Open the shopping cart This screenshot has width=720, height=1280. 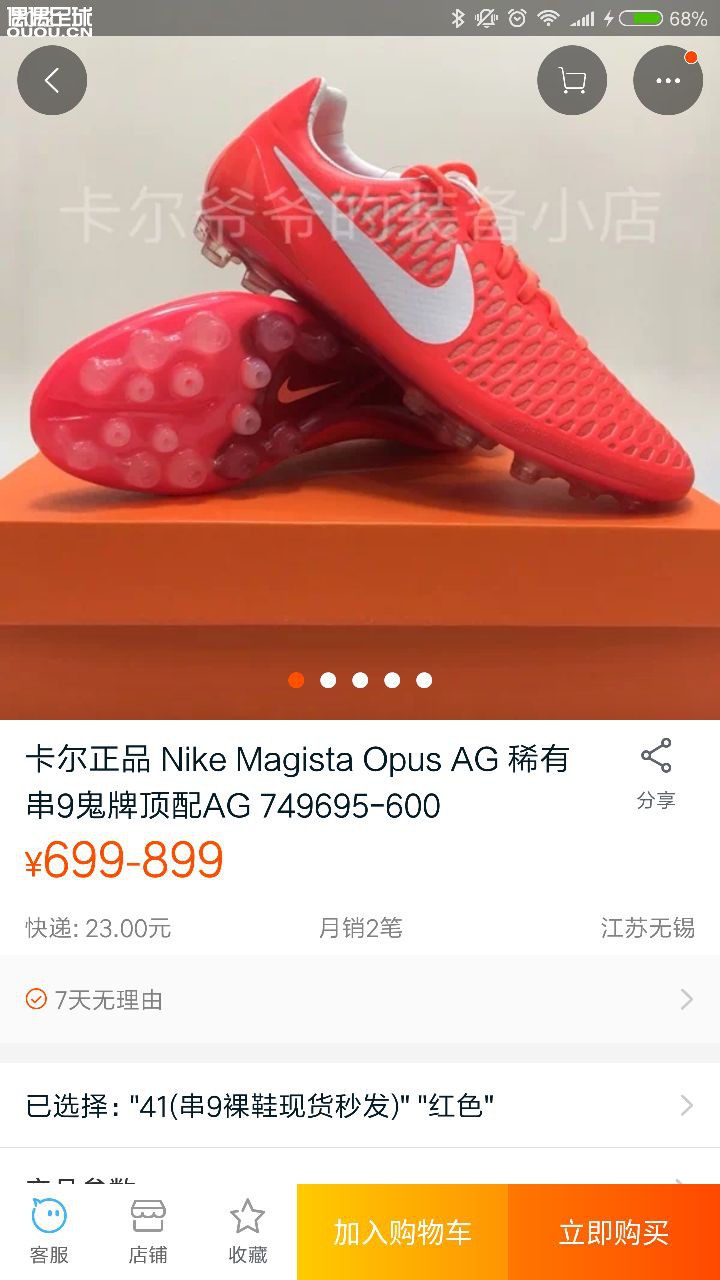click(570, 80)
